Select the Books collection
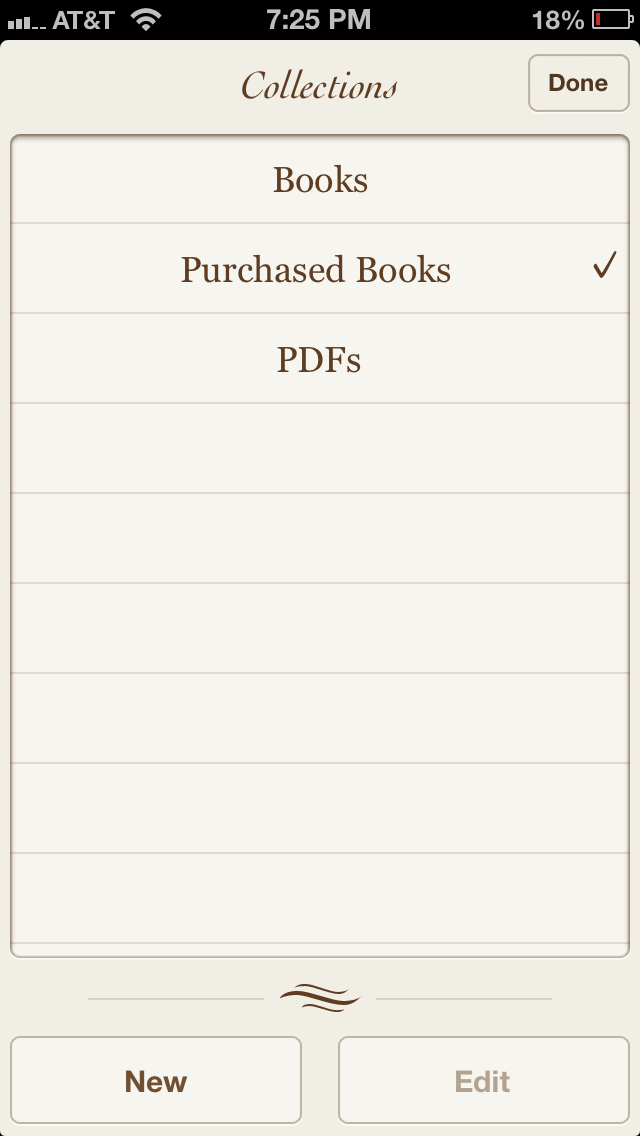Viewport: 640px width, 1136px height. pyautogui.click(x=320, y=180)
